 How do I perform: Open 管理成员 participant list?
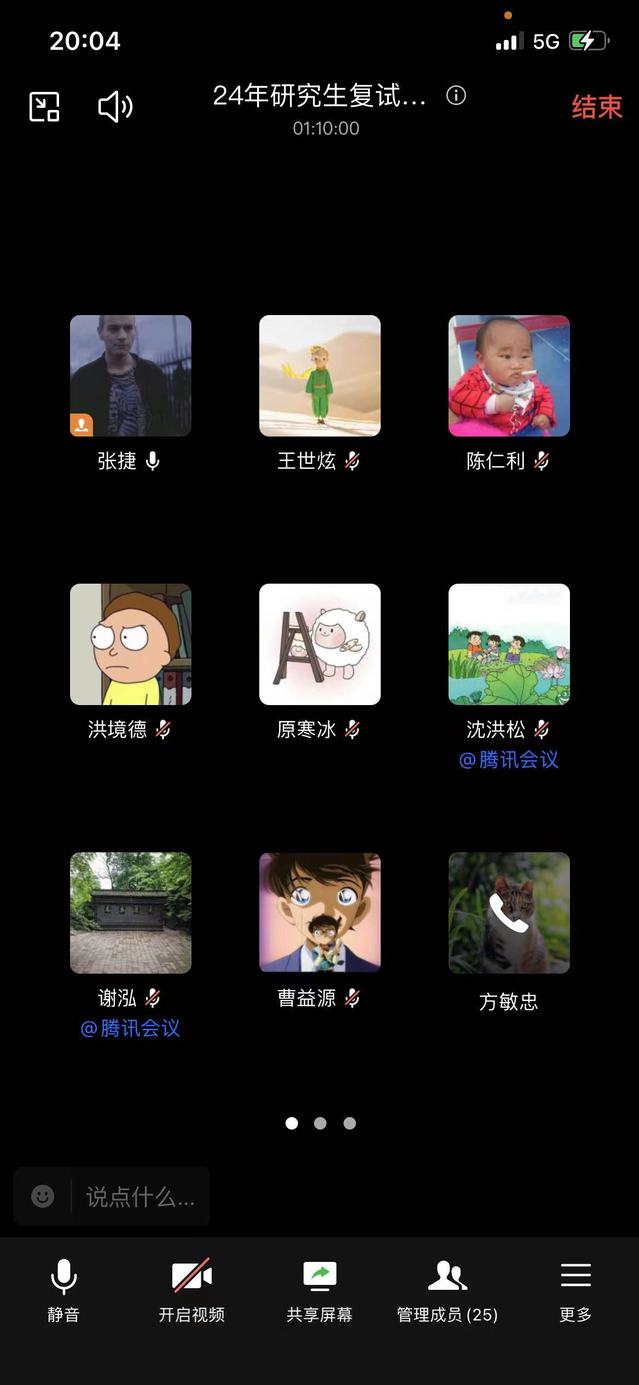tap(447, 1290)
